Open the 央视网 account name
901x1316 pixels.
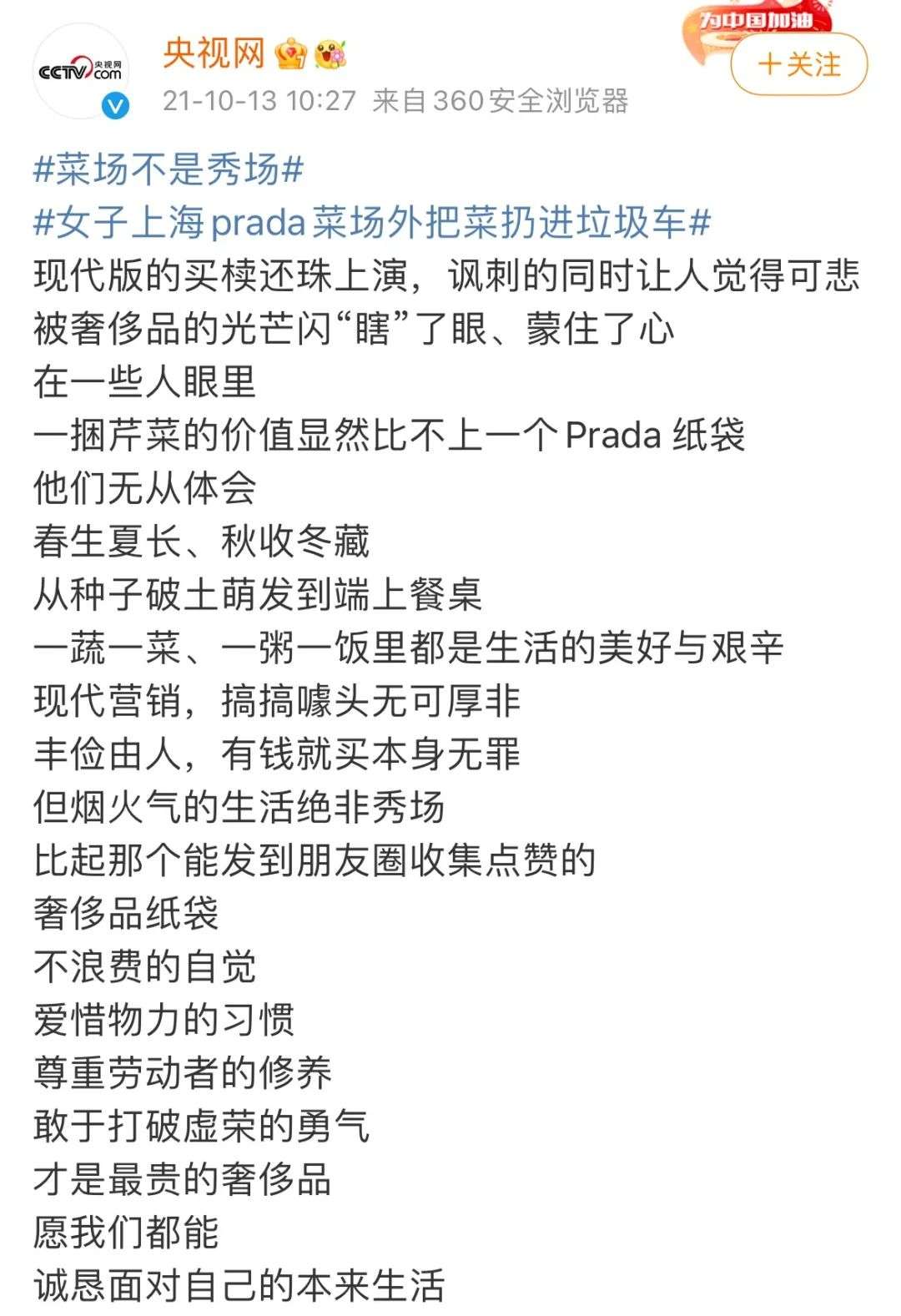click(x=214, y=53)
